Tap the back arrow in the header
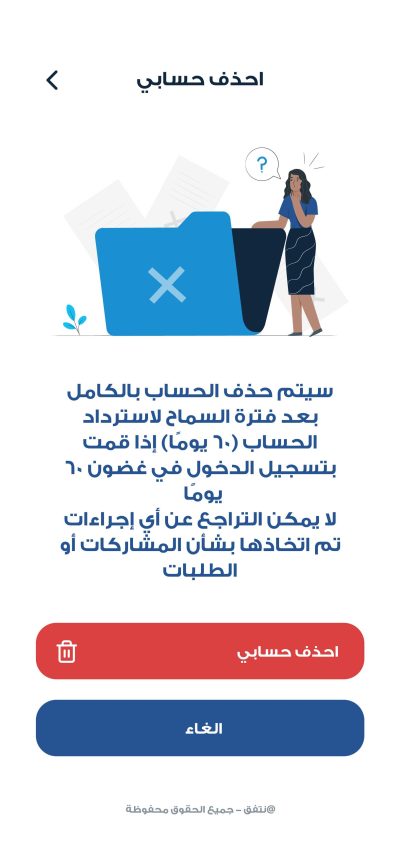The width and height of the screenshot is (400, 866). pos(52,81)
